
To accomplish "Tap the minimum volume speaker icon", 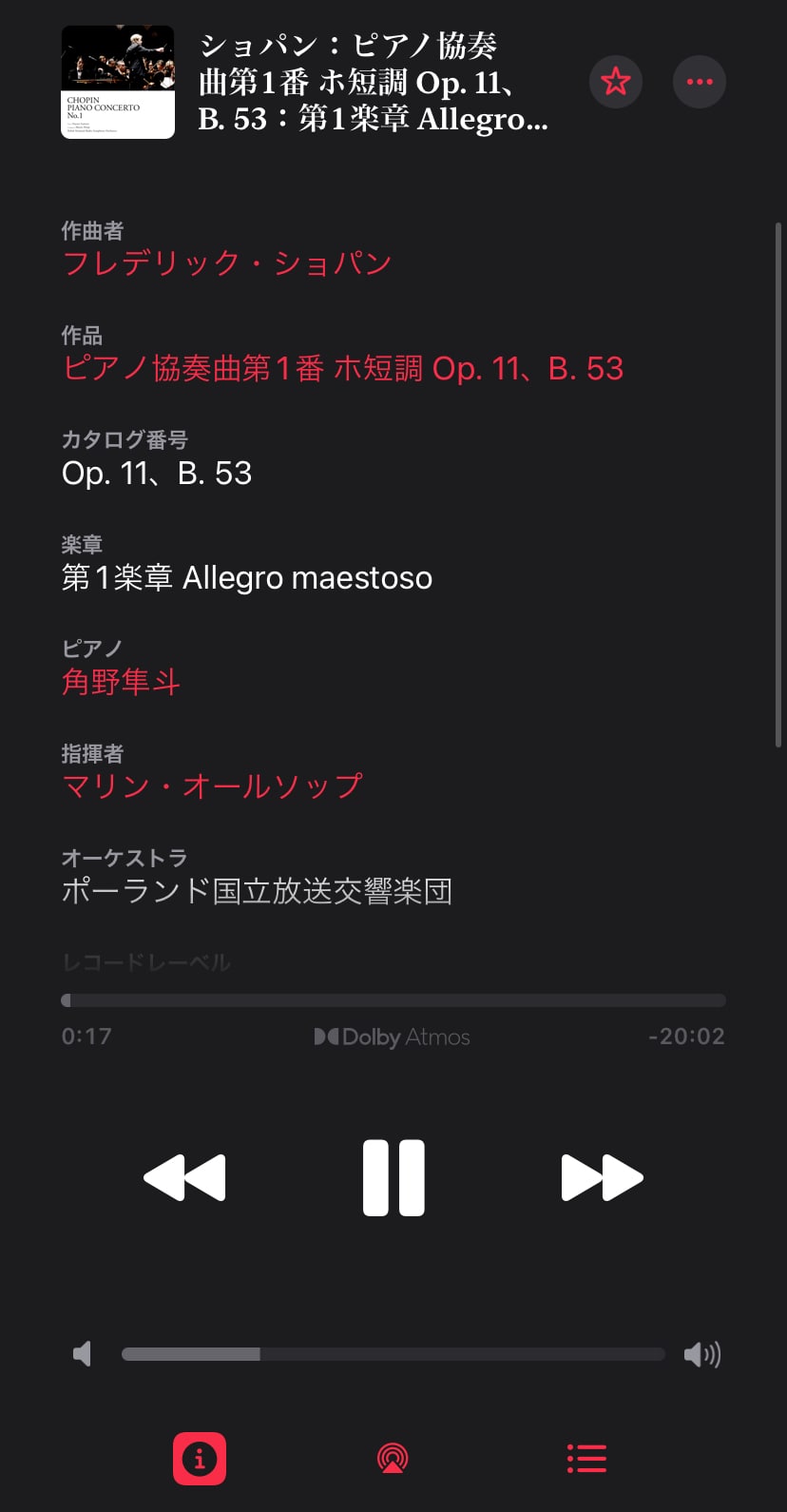I will click(x=81, y=1354).
